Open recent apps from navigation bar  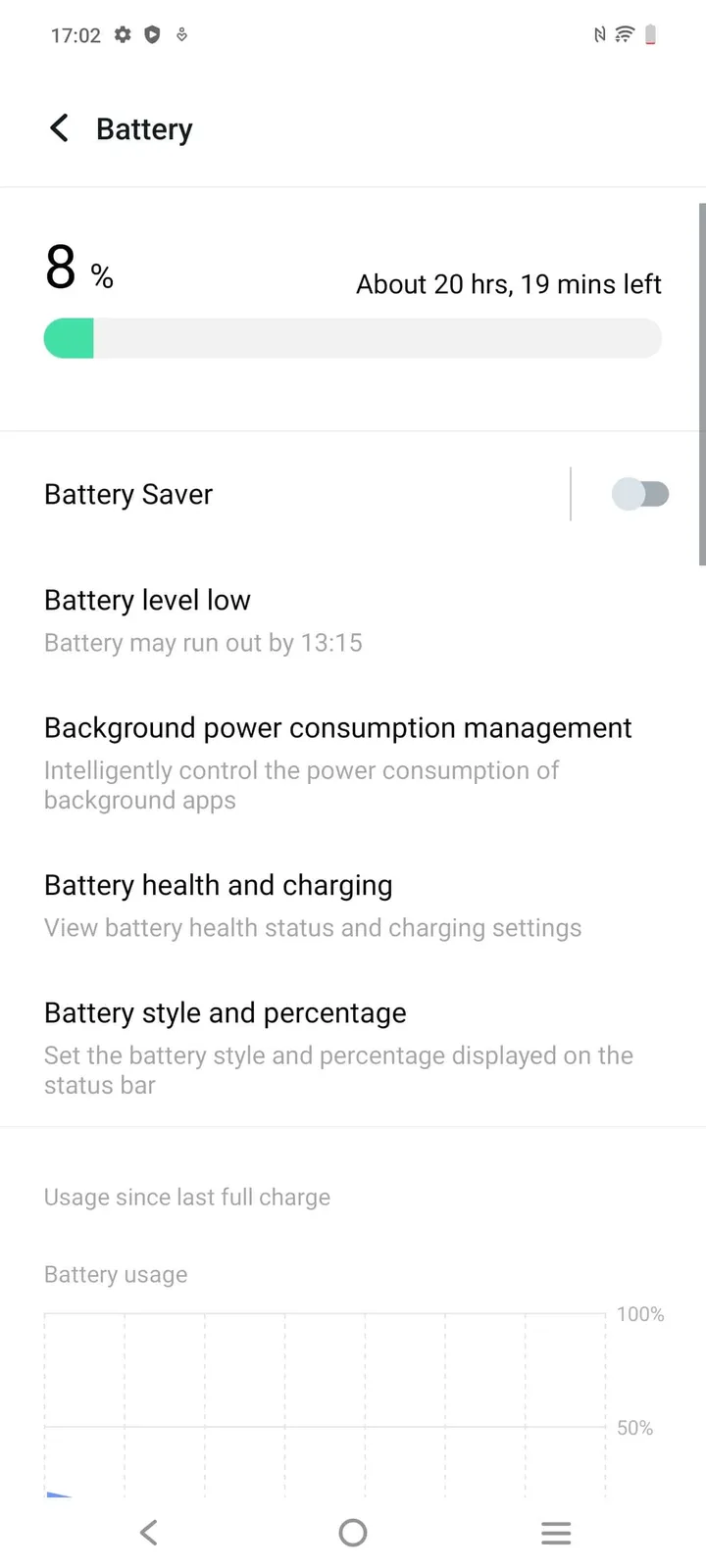click(556, 1533)
